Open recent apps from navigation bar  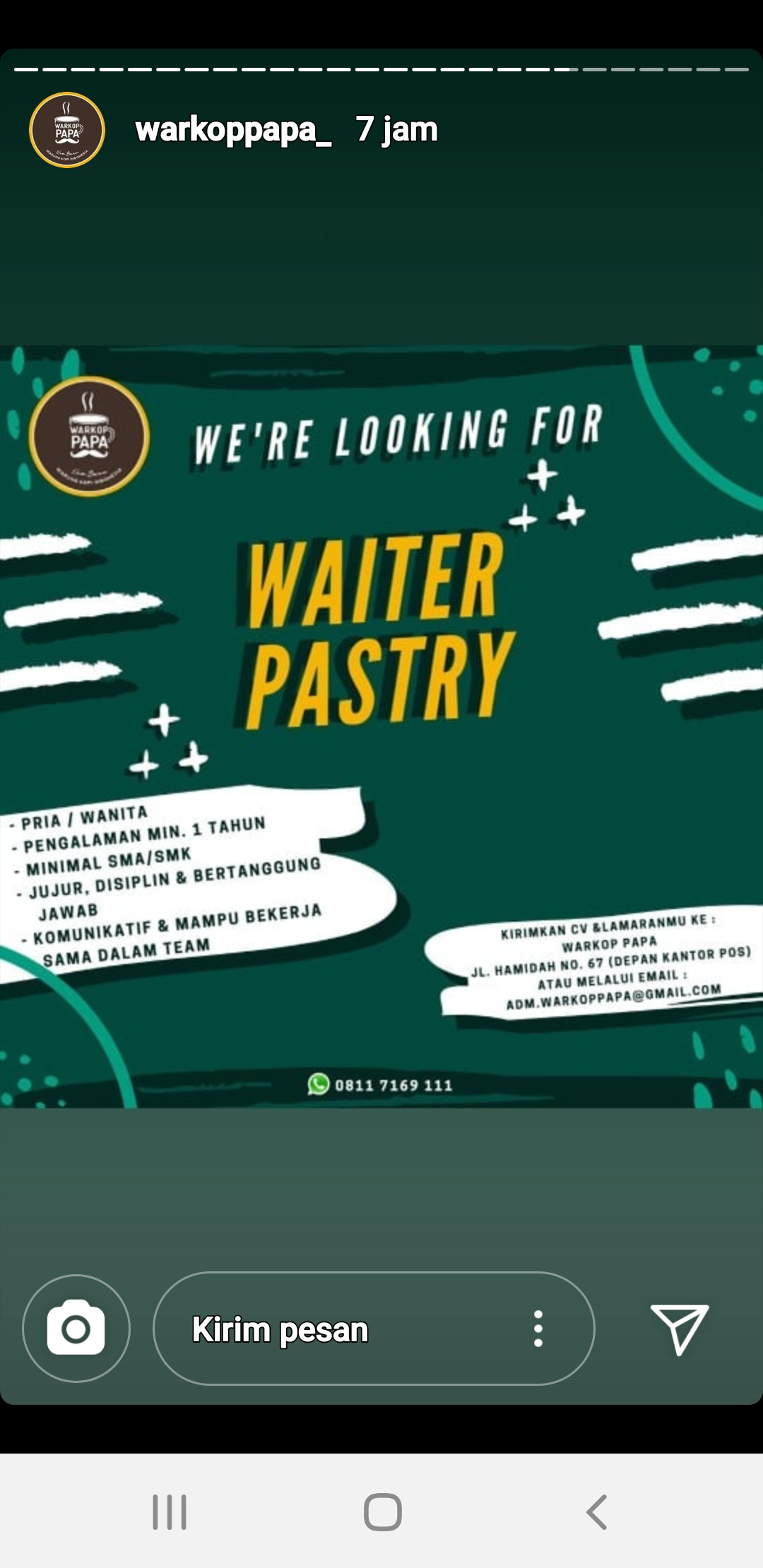point(170,1512)
